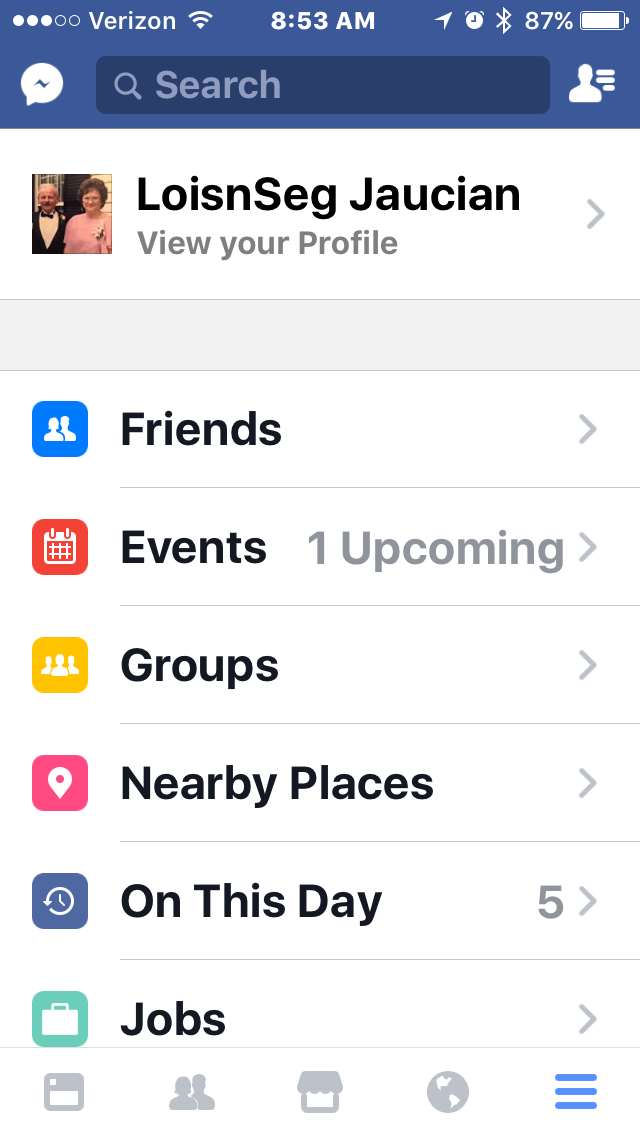View the LoisnSeg Jaucian profile
The height and width of the screenshot is (1136, 640).
pos(320,214)
